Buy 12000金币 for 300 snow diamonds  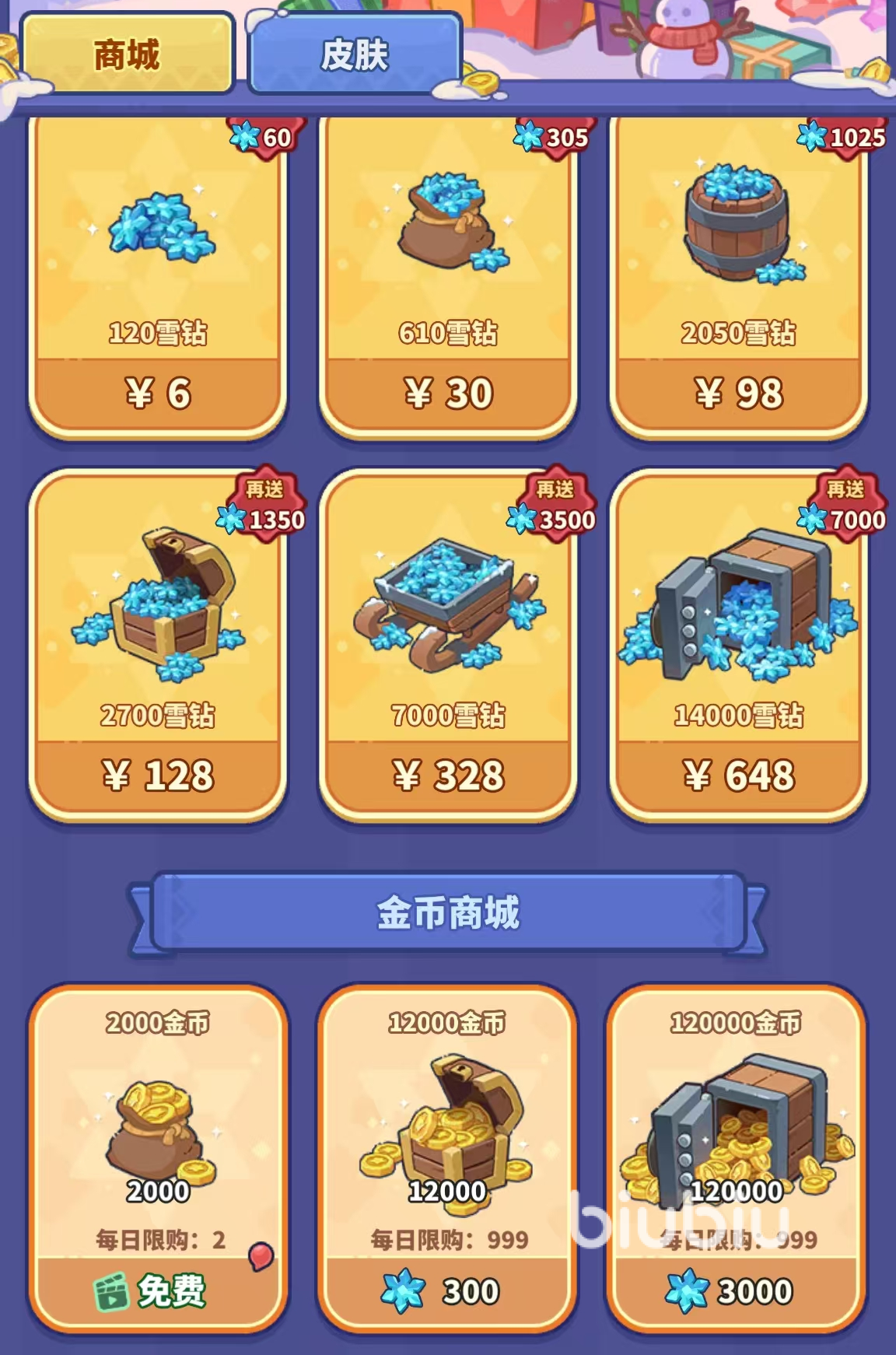[448, 1291]
